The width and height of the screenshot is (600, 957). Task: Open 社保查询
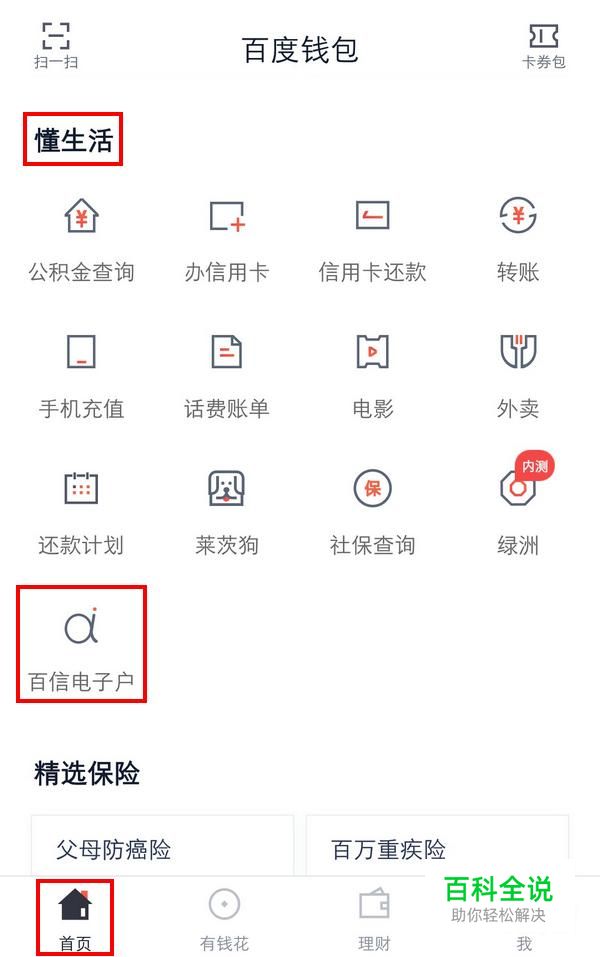point(372,512)
